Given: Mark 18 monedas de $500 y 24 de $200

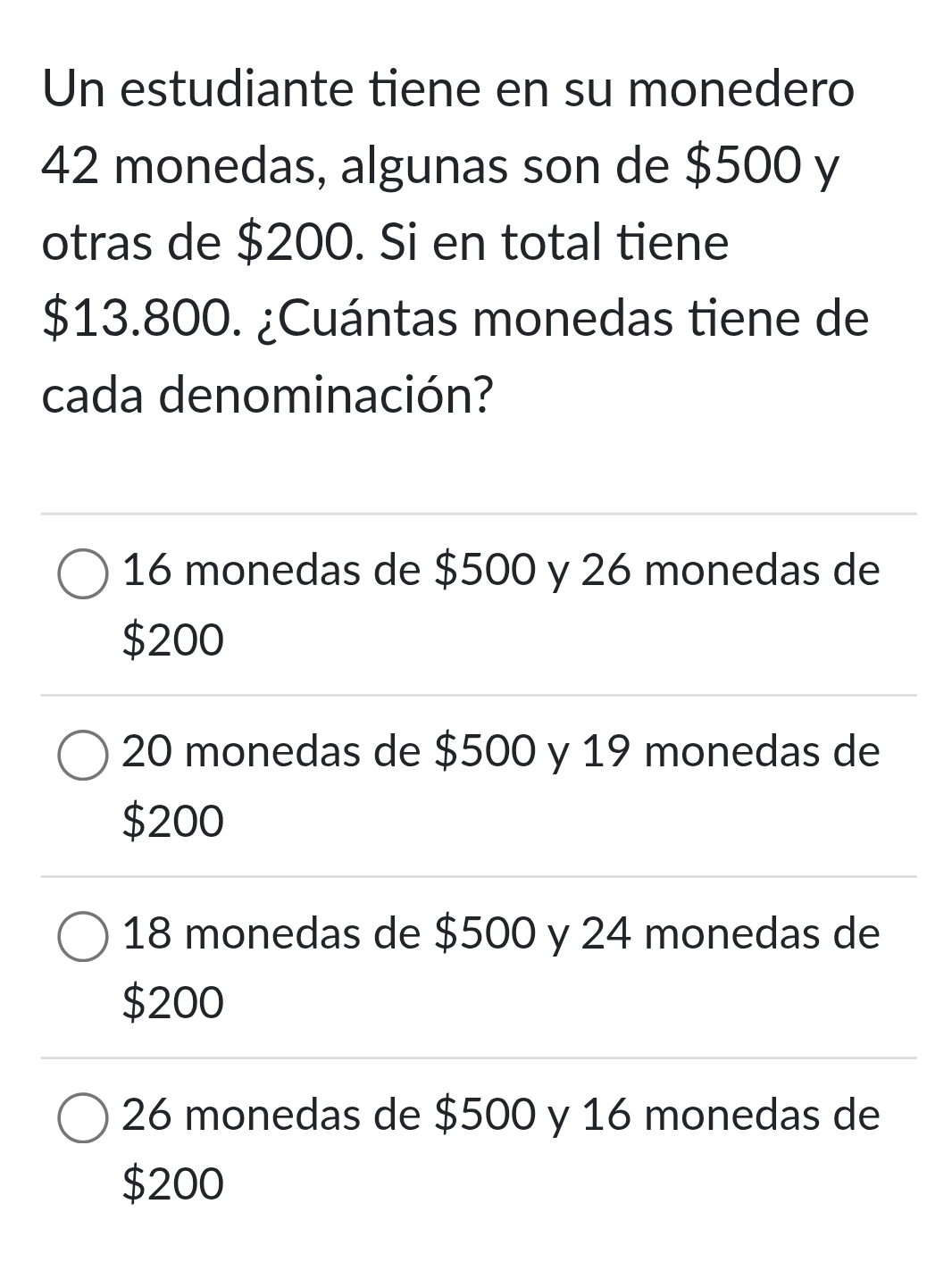Looking at the screenshot, I should [x=83, y=936].
